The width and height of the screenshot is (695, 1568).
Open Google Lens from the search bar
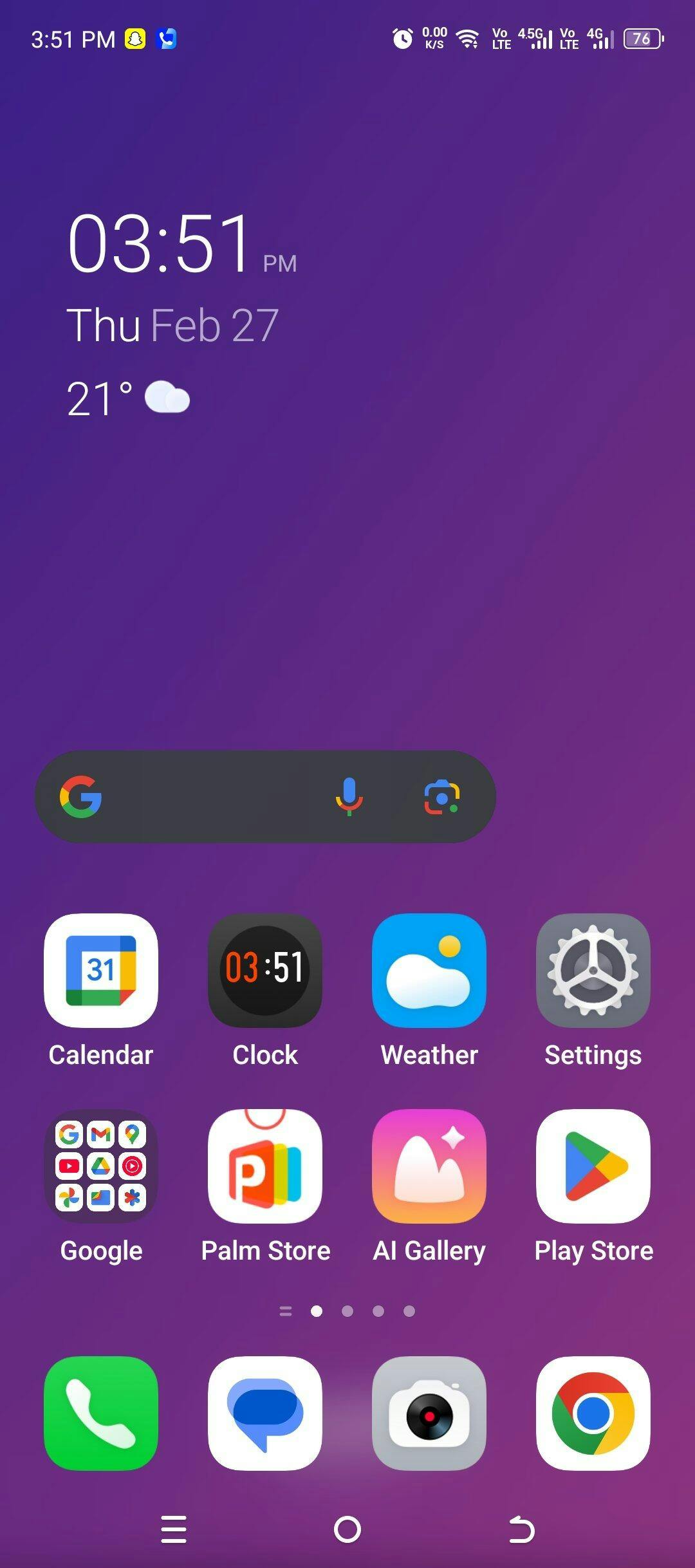tap(441, 797)
